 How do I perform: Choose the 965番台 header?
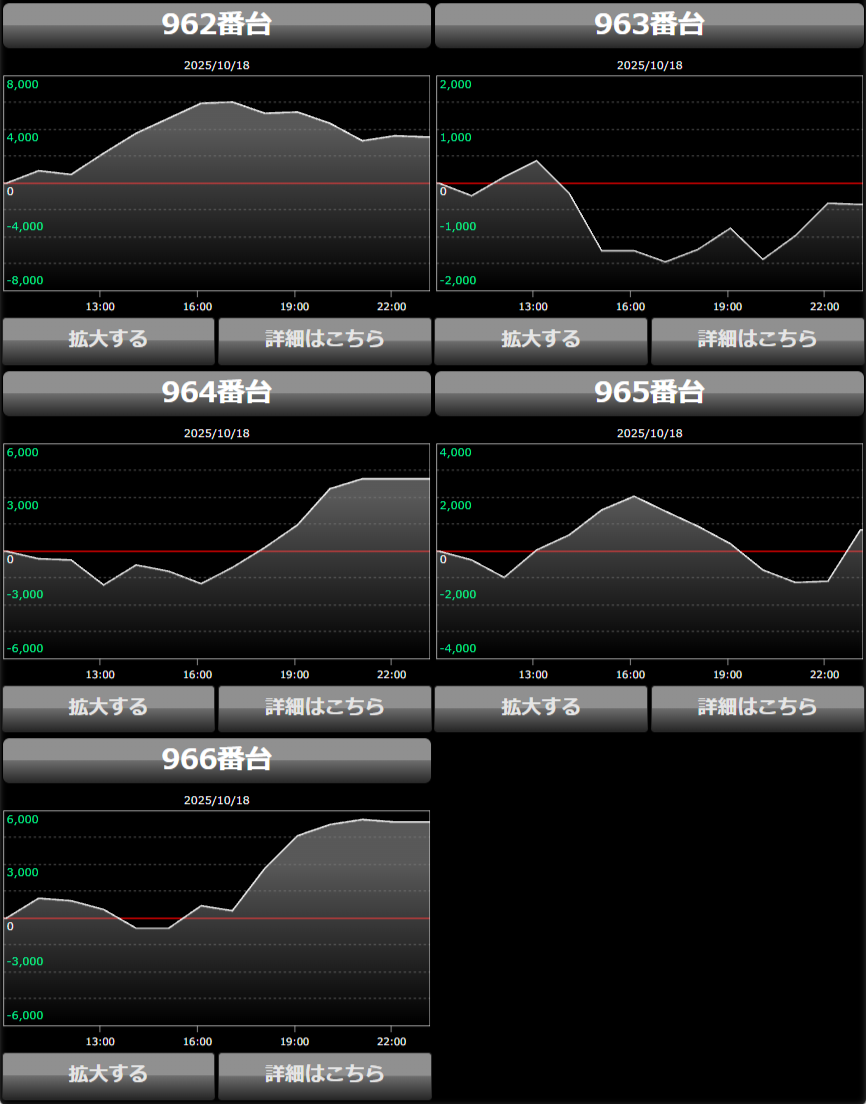pos(649,393)
